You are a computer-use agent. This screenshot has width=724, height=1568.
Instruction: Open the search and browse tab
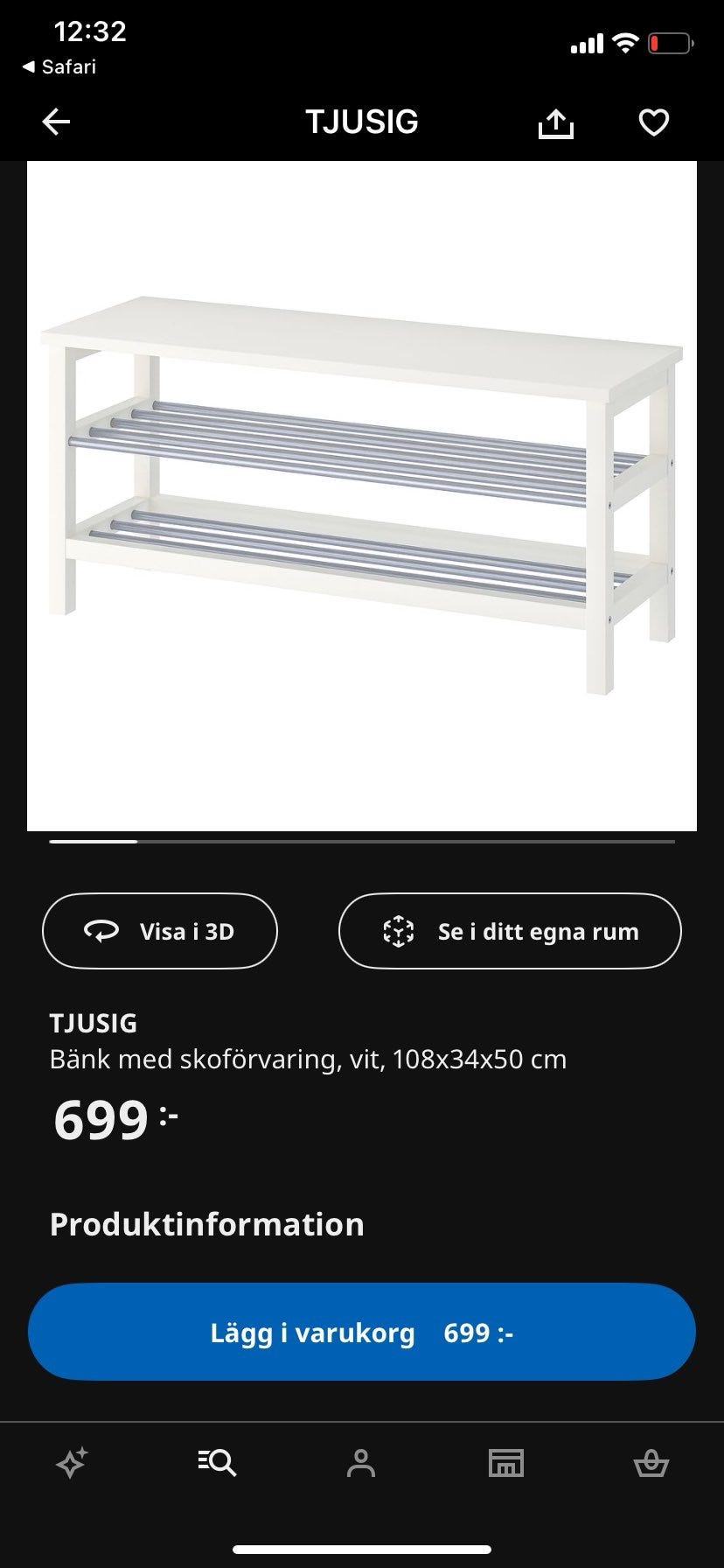pyautogui.click(x=217, y=1463)
